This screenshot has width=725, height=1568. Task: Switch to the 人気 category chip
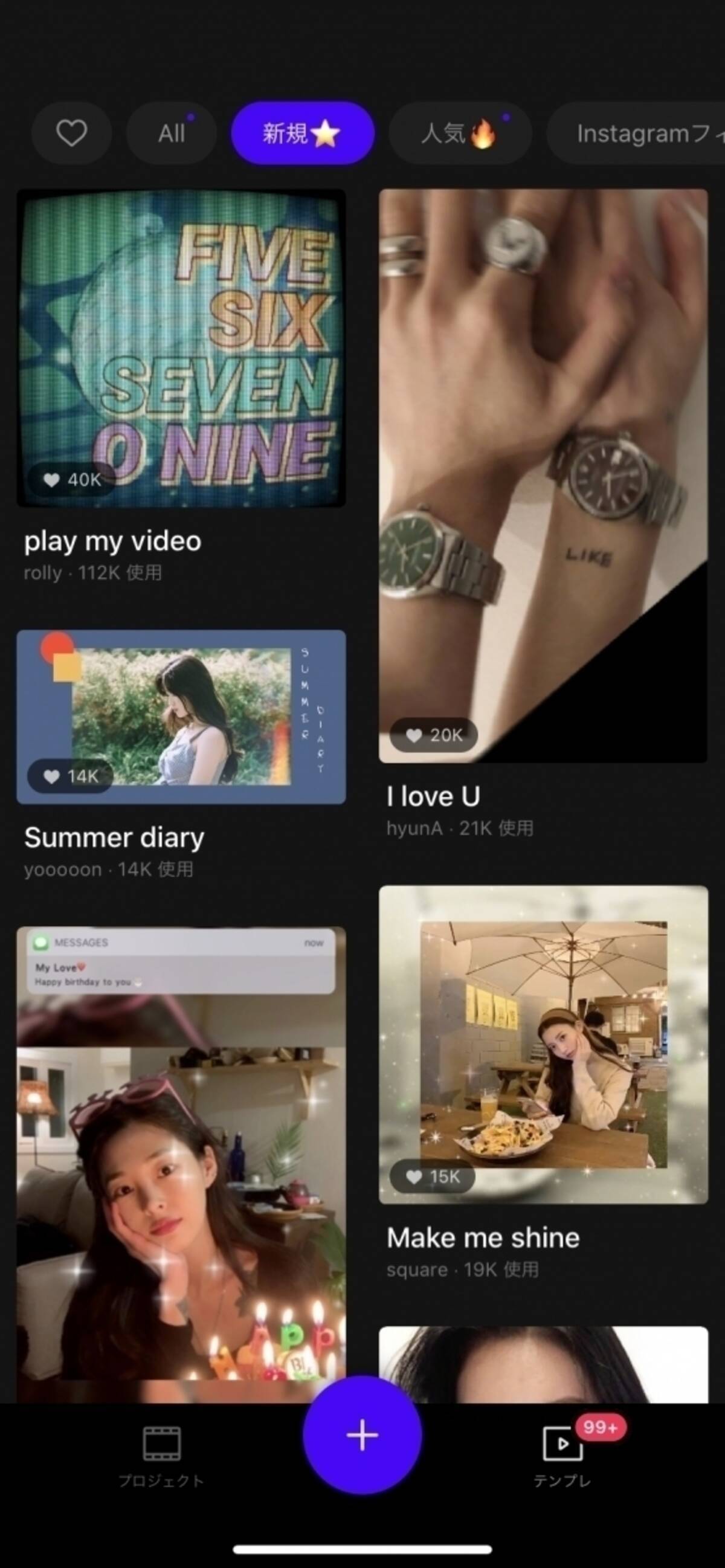point(460,133)
